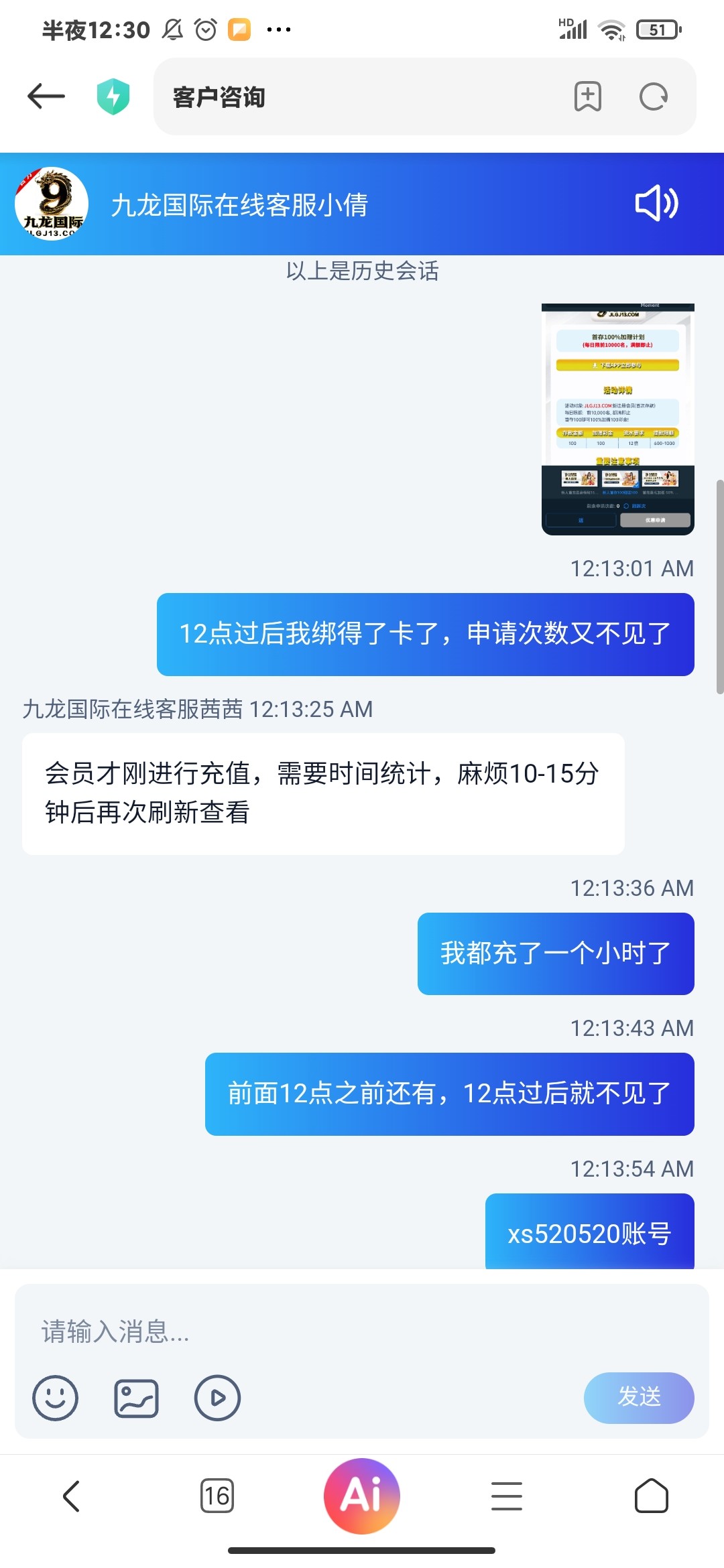Launch the Ai assistant button
Viewport: 724px width, 1568px height.
click(x=362, y=1496)
